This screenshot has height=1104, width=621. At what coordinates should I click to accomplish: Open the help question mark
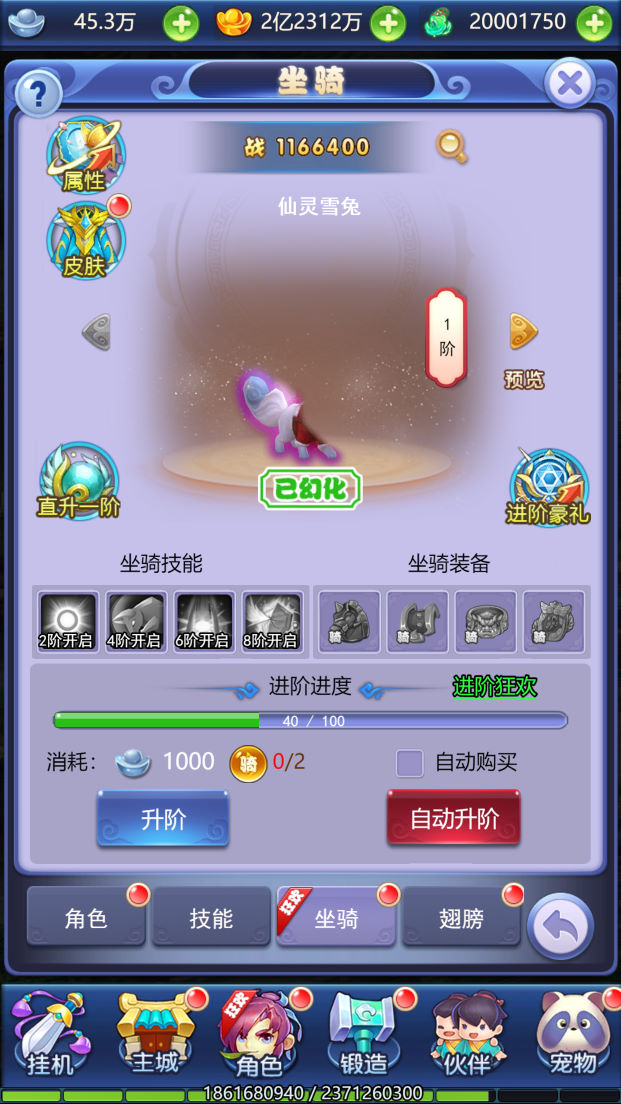click(x=38, y=94)
